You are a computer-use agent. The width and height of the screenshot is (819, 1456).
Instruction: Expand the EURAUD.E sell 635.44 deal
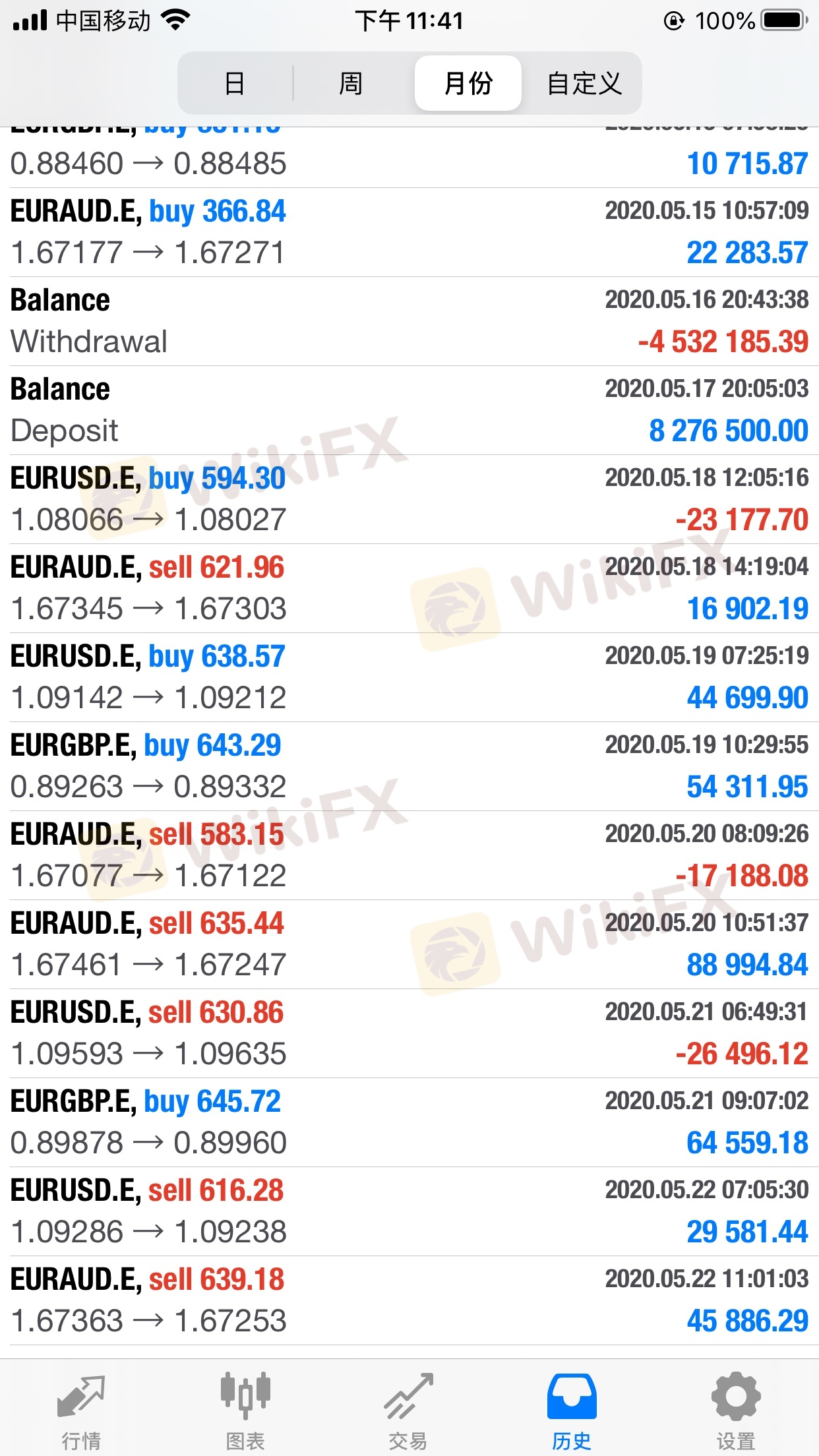point(409,944)
